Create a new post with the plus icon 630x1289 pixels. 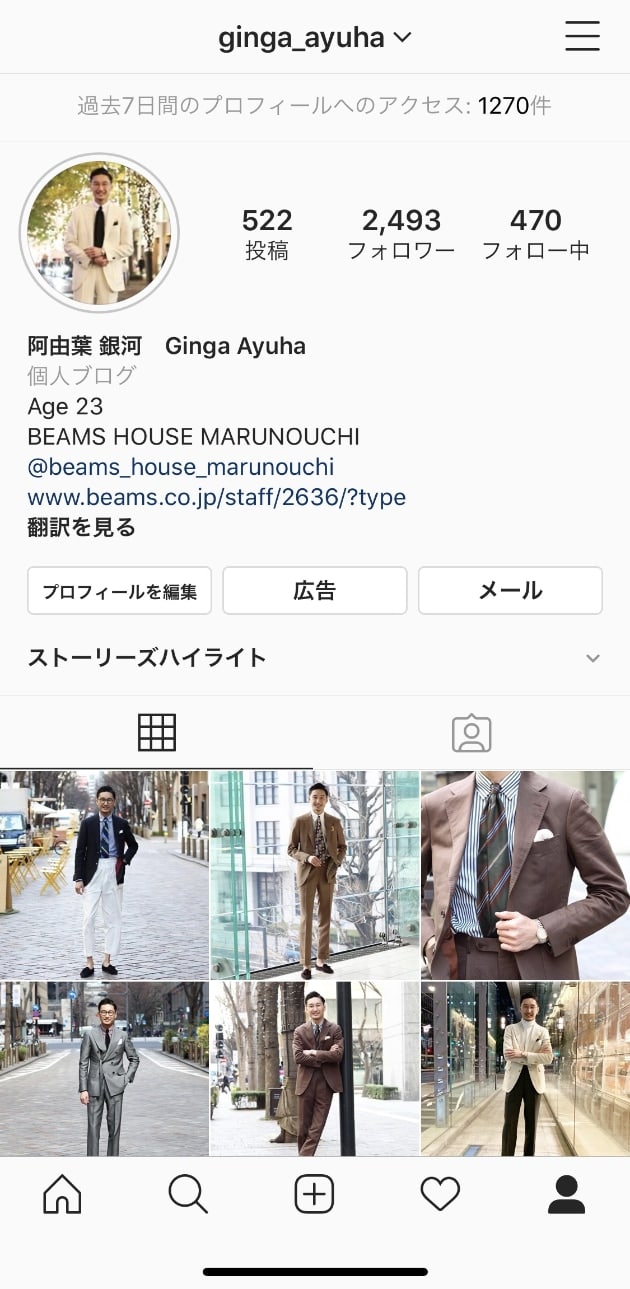coord(314,1194)
